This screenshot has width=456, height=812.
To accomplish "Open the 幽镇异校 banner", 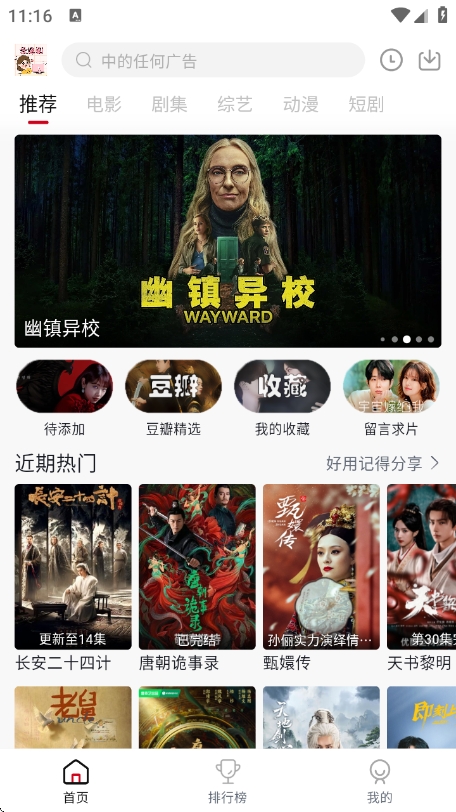I will (x=228, y=241).
